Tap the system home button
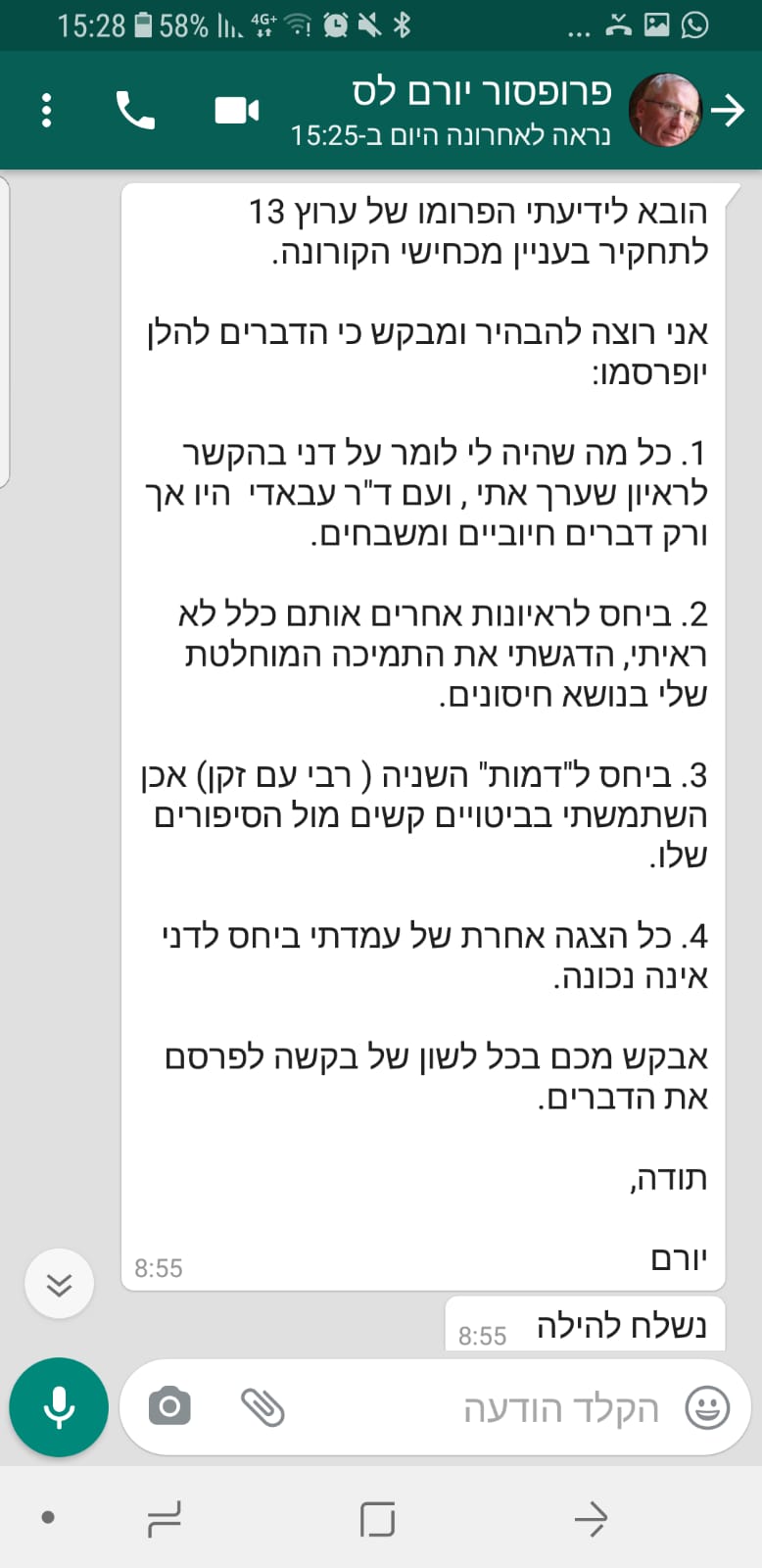The height and width of the screenshot is (1568, 762). pyautogui.click(x=378, y=1519)
